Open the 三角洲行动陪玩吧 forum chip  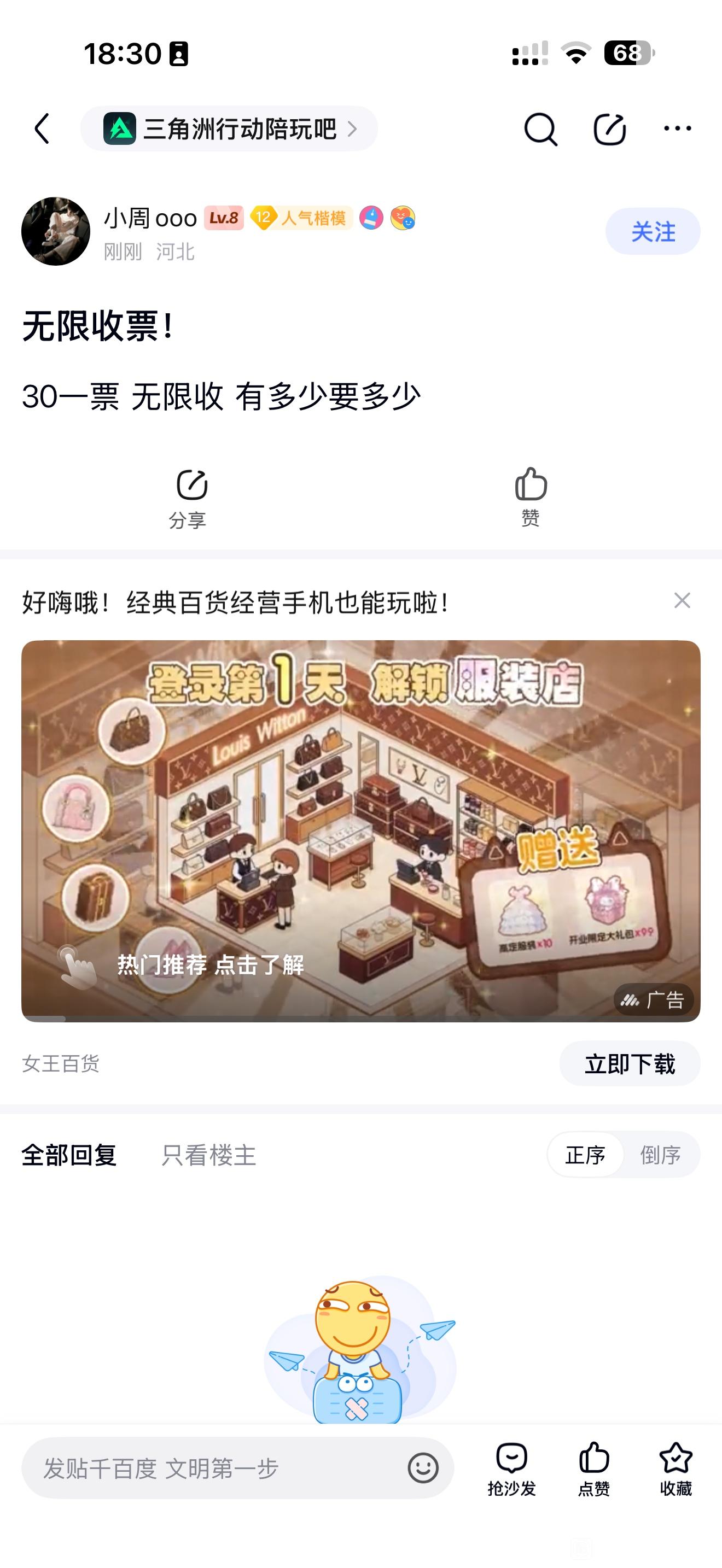pyautogui.click(x=229, y=128)
